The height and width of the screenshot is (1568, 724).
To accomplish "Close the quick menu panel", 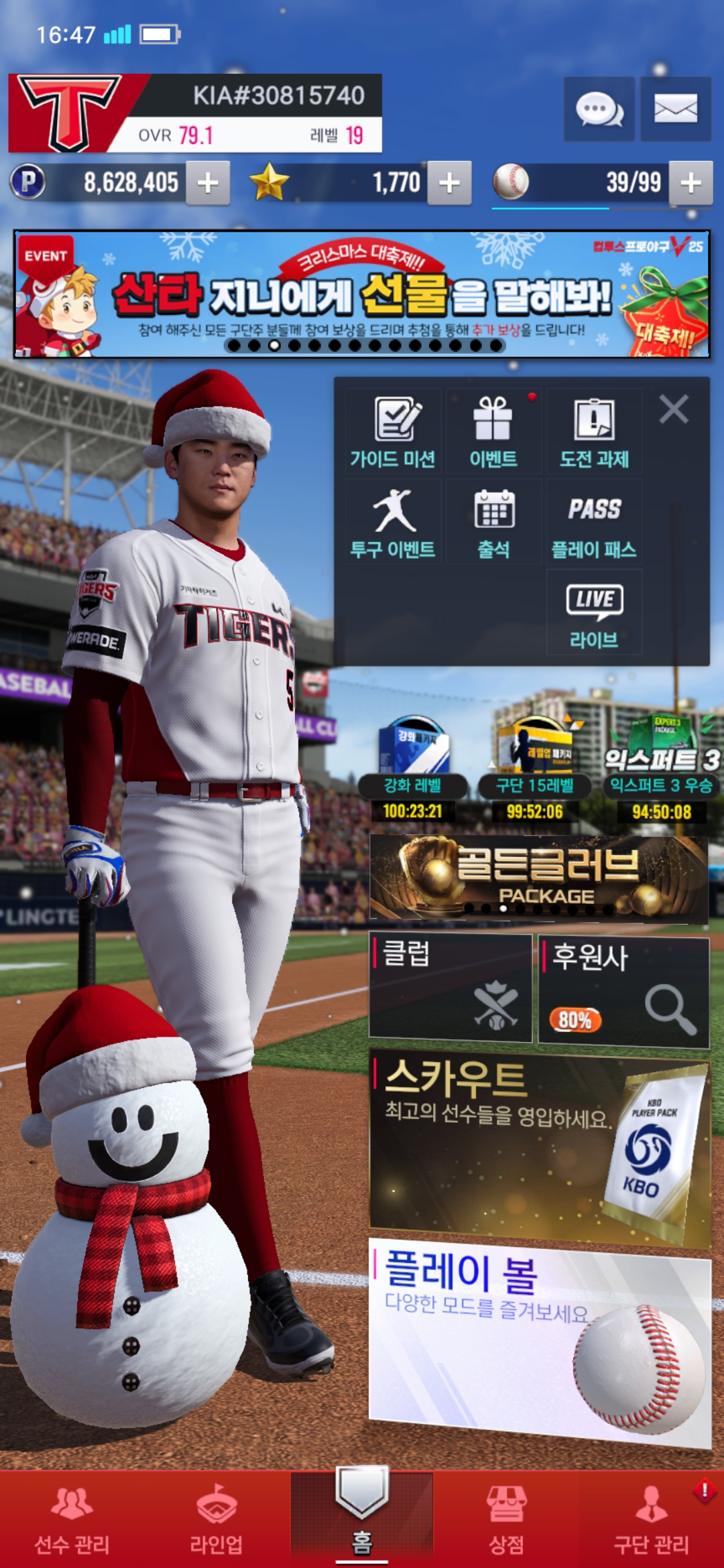I will [673, 409].
